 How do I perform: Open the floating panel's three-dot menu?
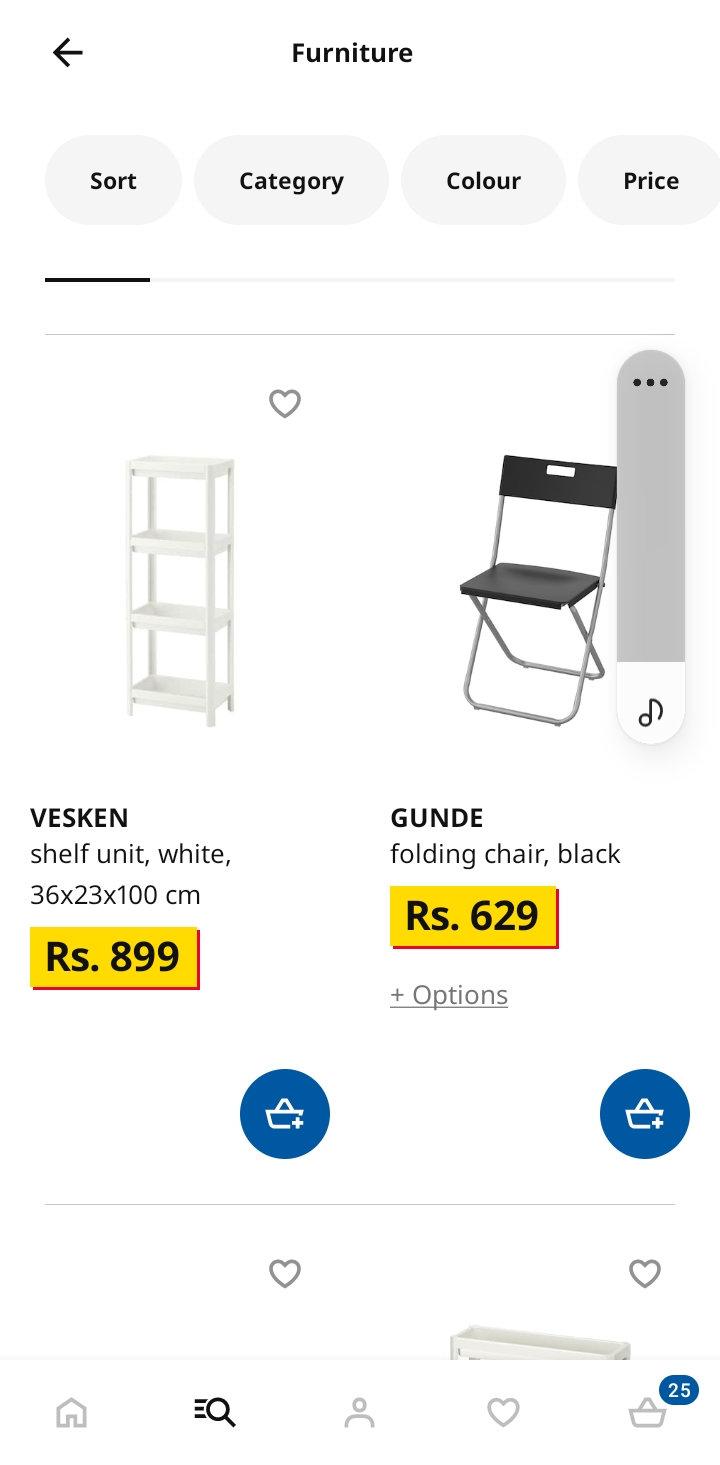point(650,383)
